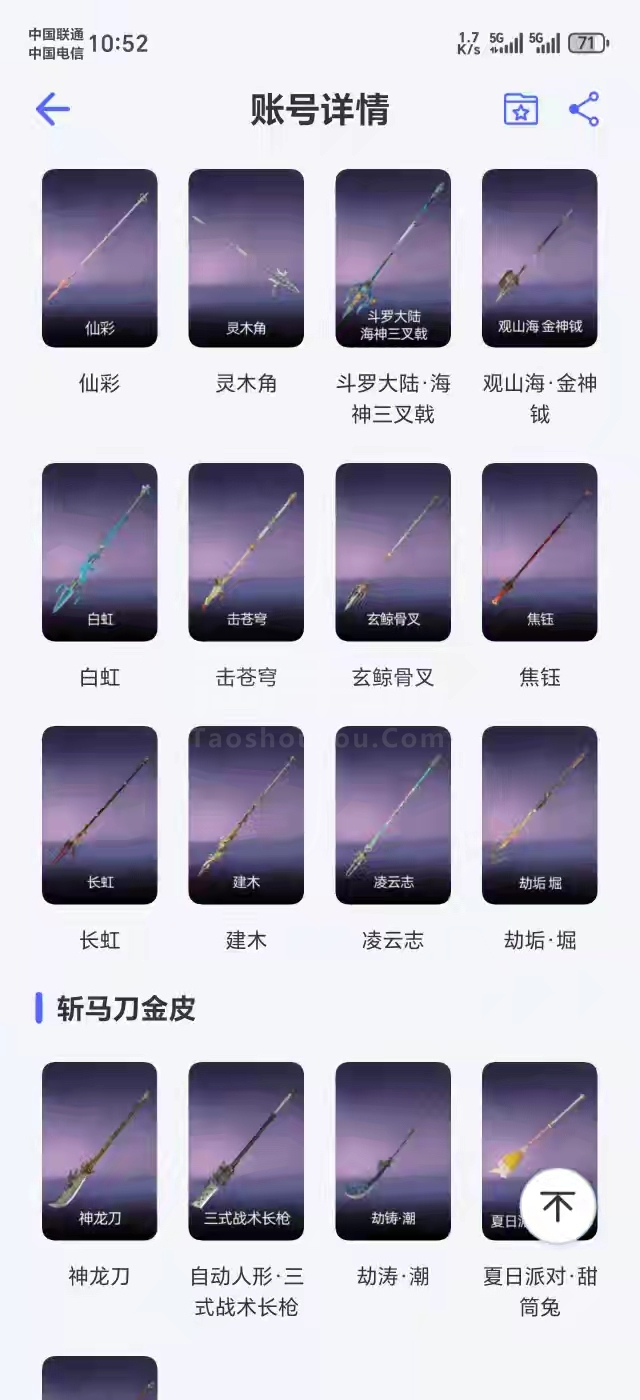This screenshot has height=1400, width=640.
Task: Open the 斗罗大陆·海神三叉戟 skin tile
Action: (x=393, y=258)
